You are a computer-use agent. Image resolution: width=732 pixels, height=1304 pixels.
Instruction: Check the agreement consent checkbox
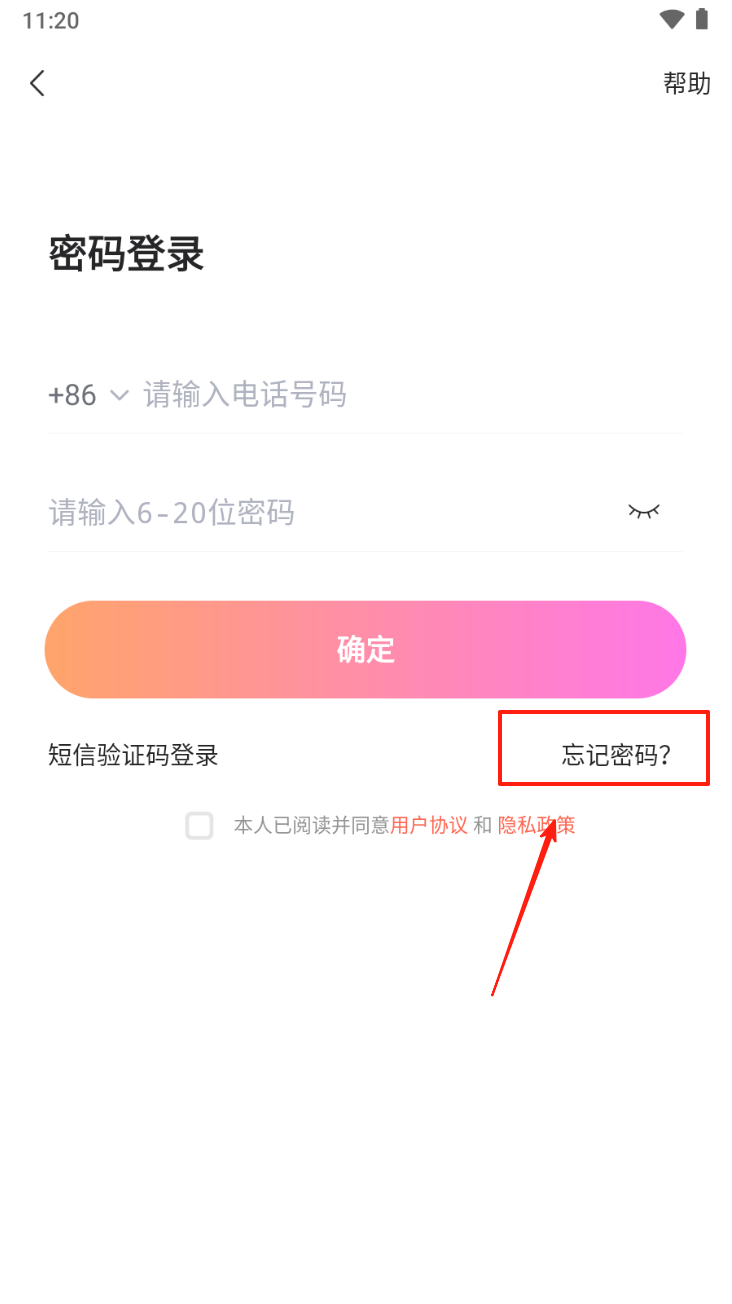(199, 826)
